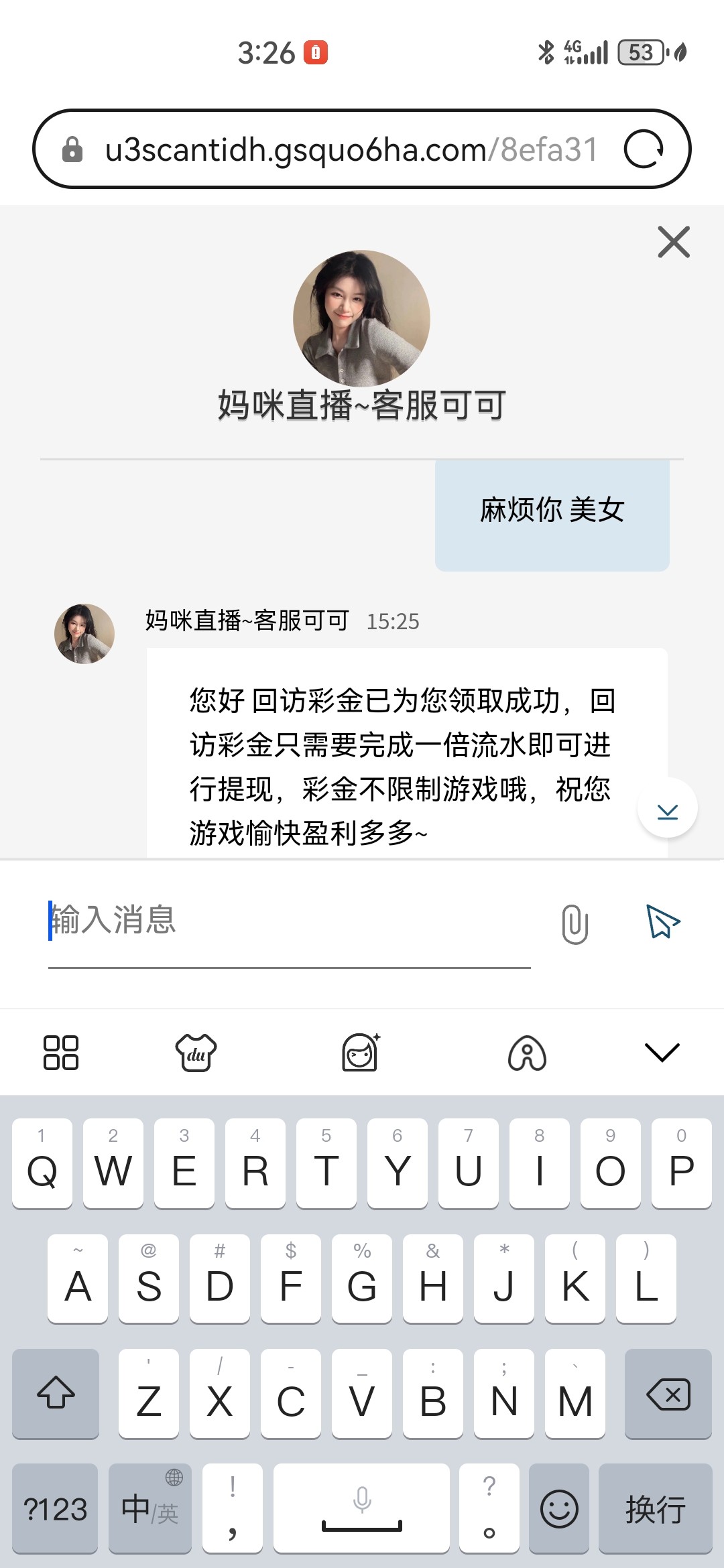Jump to the latest chat message
Screen dimensions: 724x1568
[668, 808]
